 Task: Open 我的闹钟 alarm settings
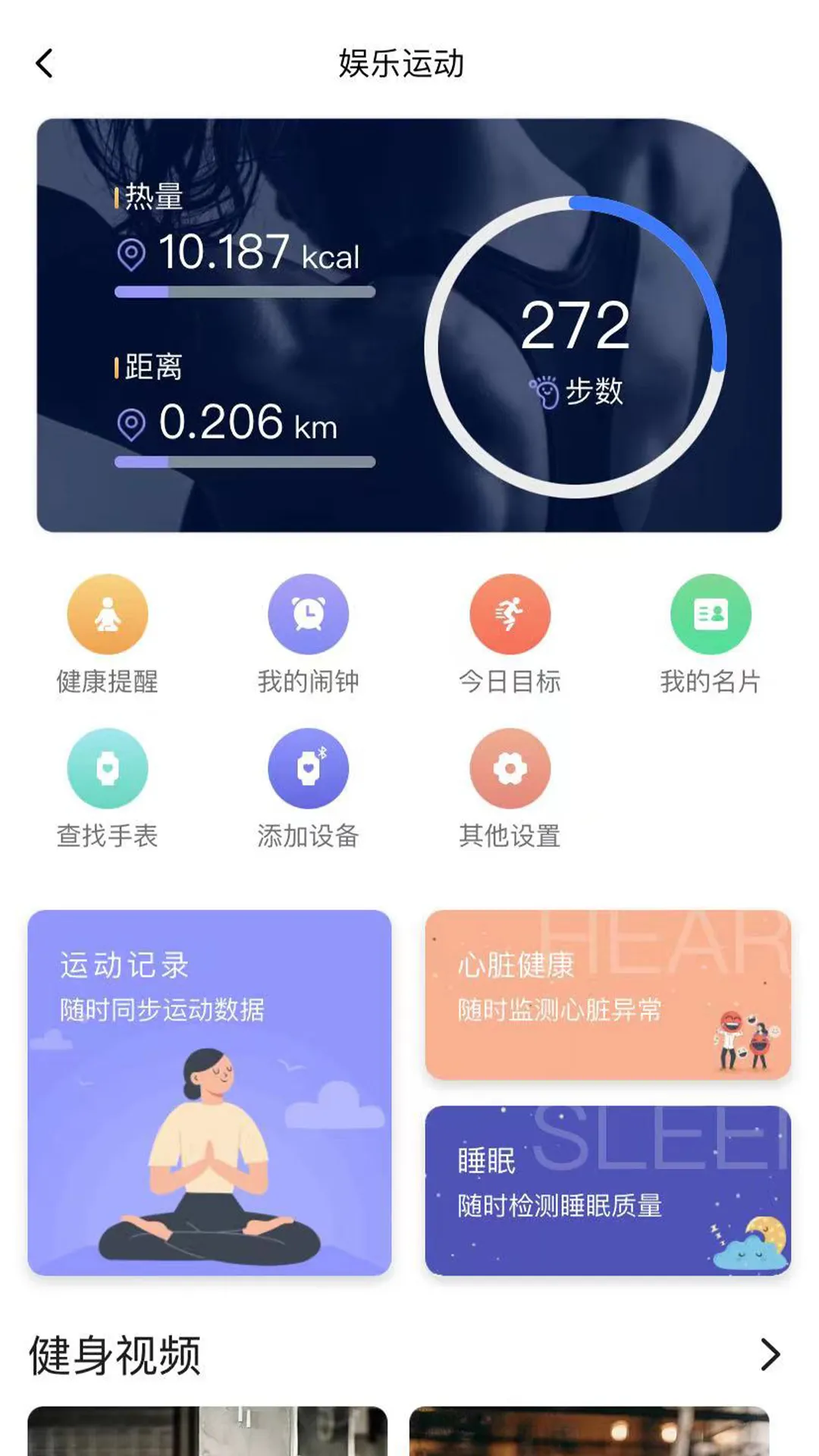point(308,635)
